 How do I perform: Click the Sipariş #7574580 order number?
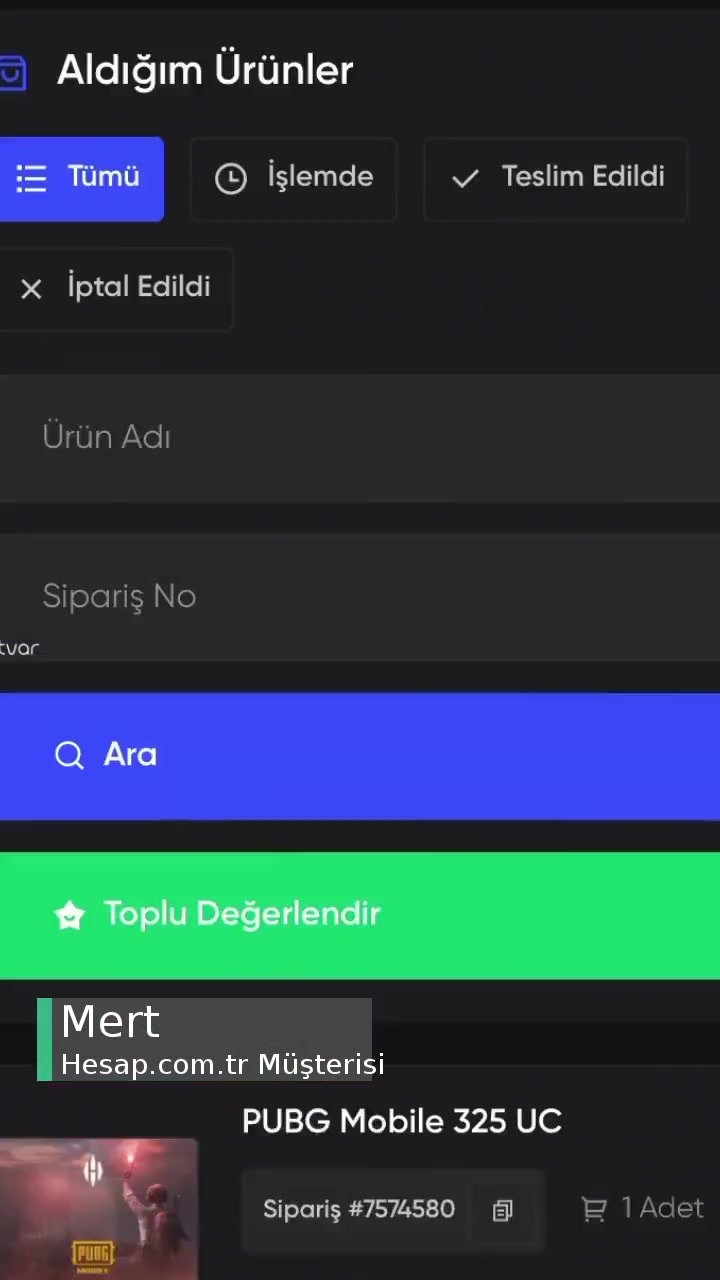[360, 1209]
